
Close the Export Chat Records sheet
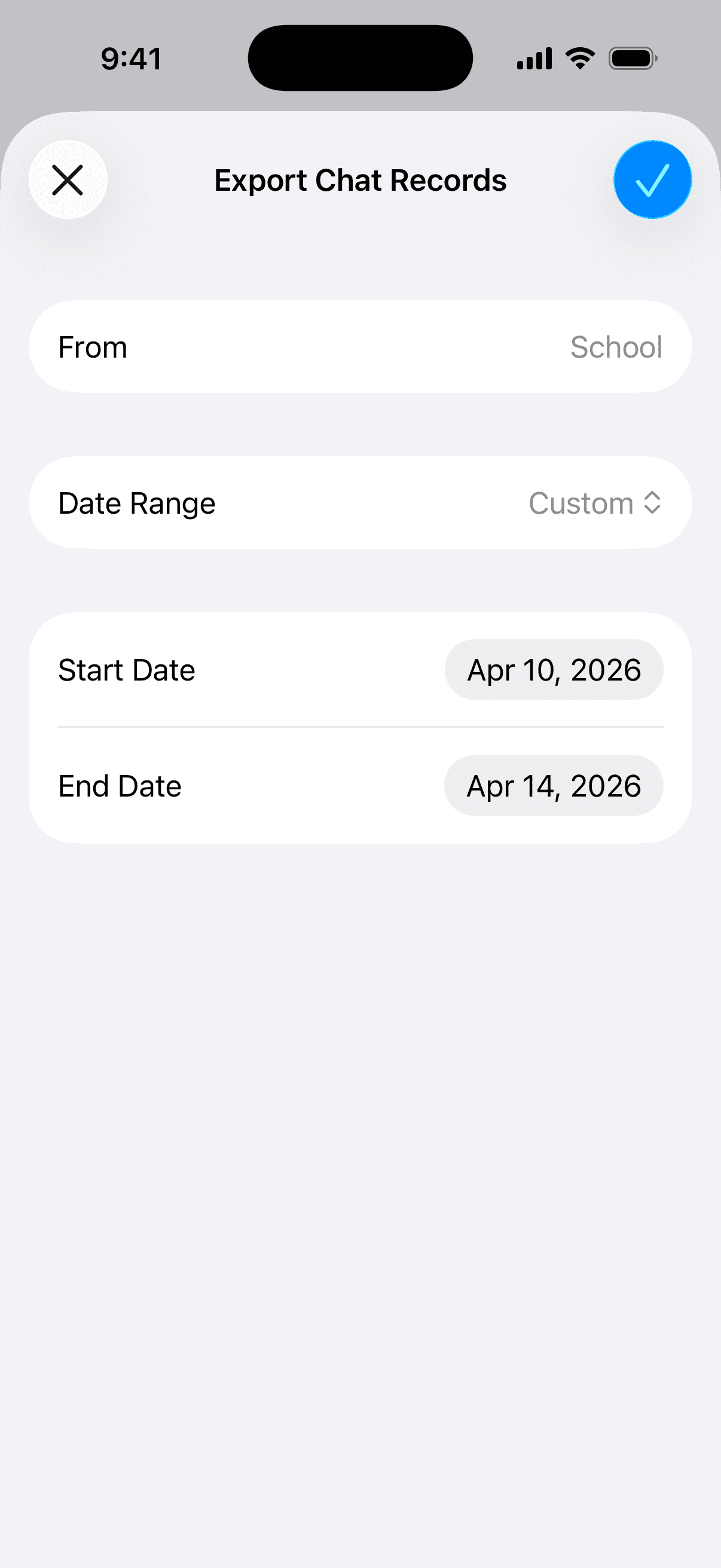tap(68, 180)
